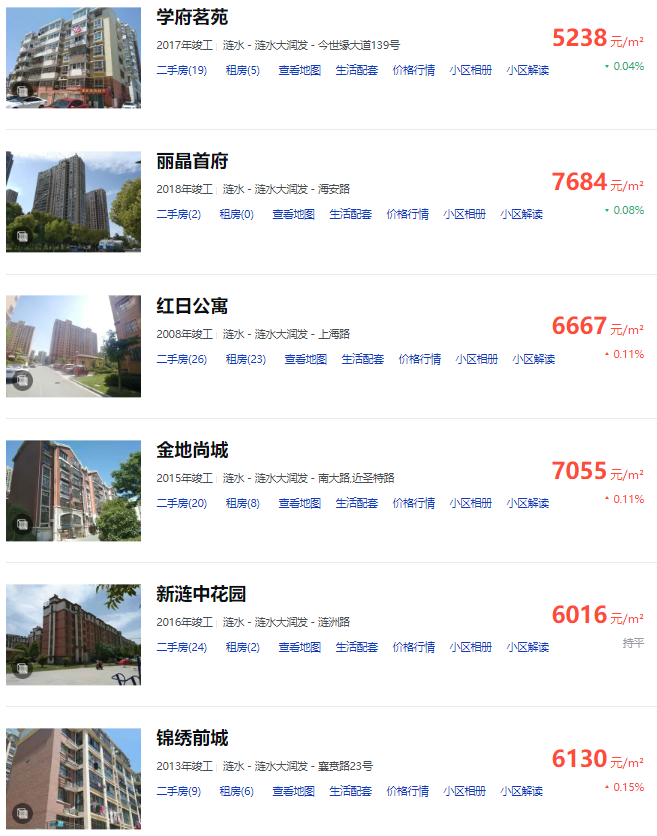Open the 红日公寓 community title

(192, 306)
